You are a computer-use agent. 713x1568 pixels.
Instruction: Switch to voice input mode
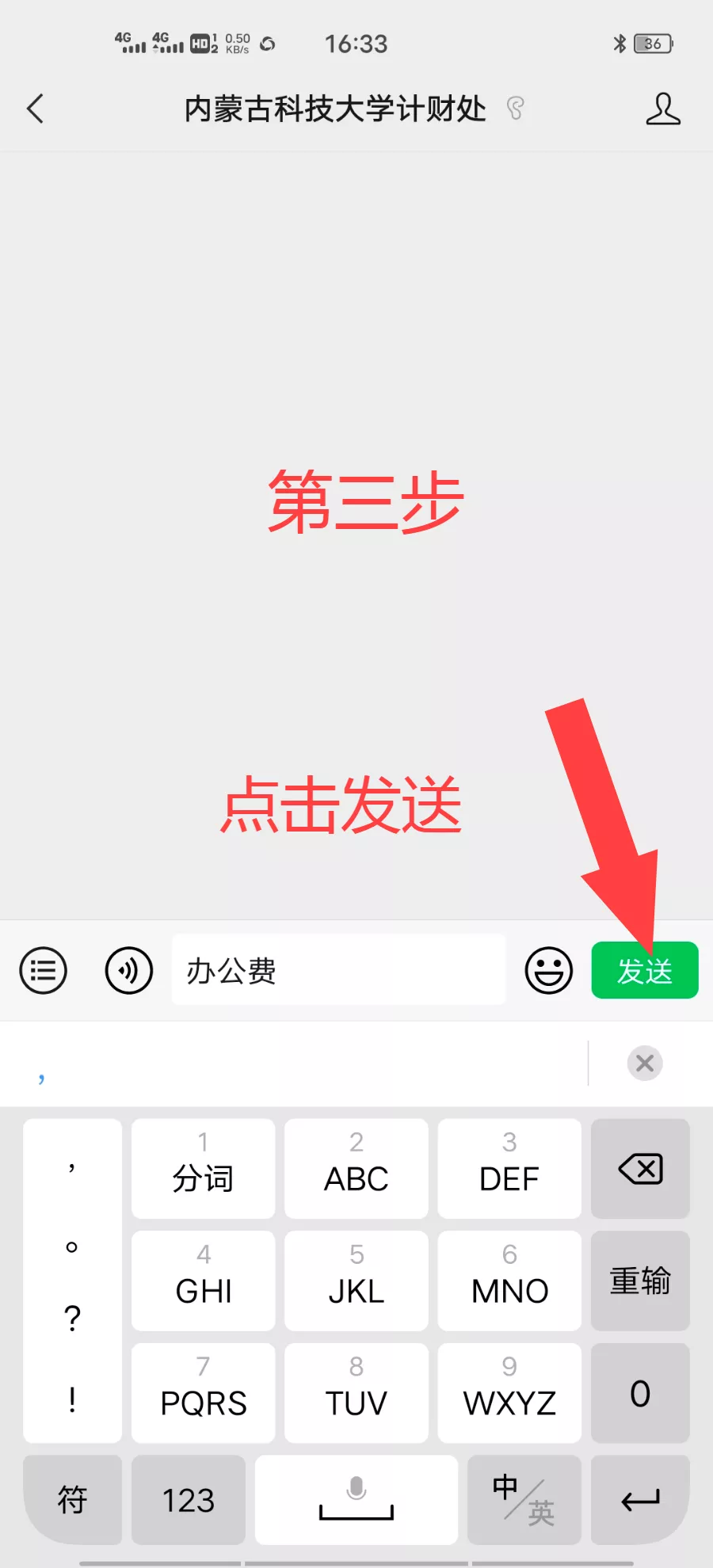coord(129,970)
